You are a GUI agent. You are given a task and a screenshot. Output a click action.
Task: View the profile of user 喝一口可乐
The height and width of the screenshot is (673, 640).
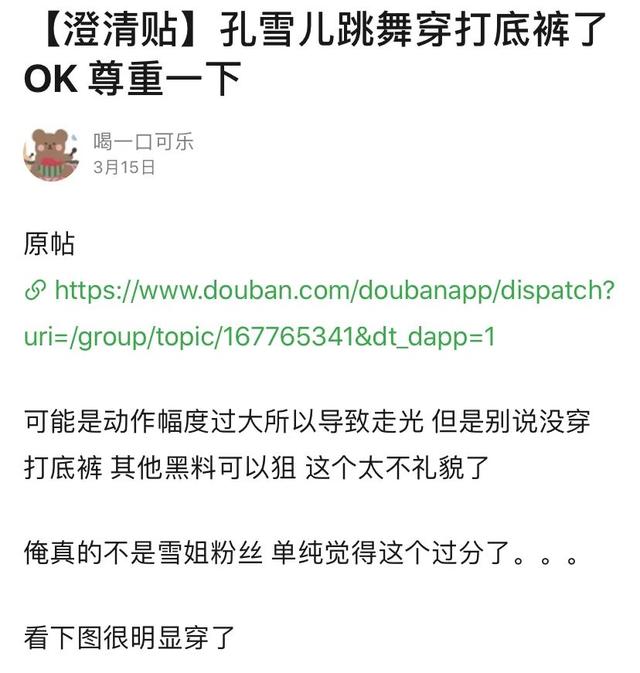pyautogui.click(x=144, y=142)
